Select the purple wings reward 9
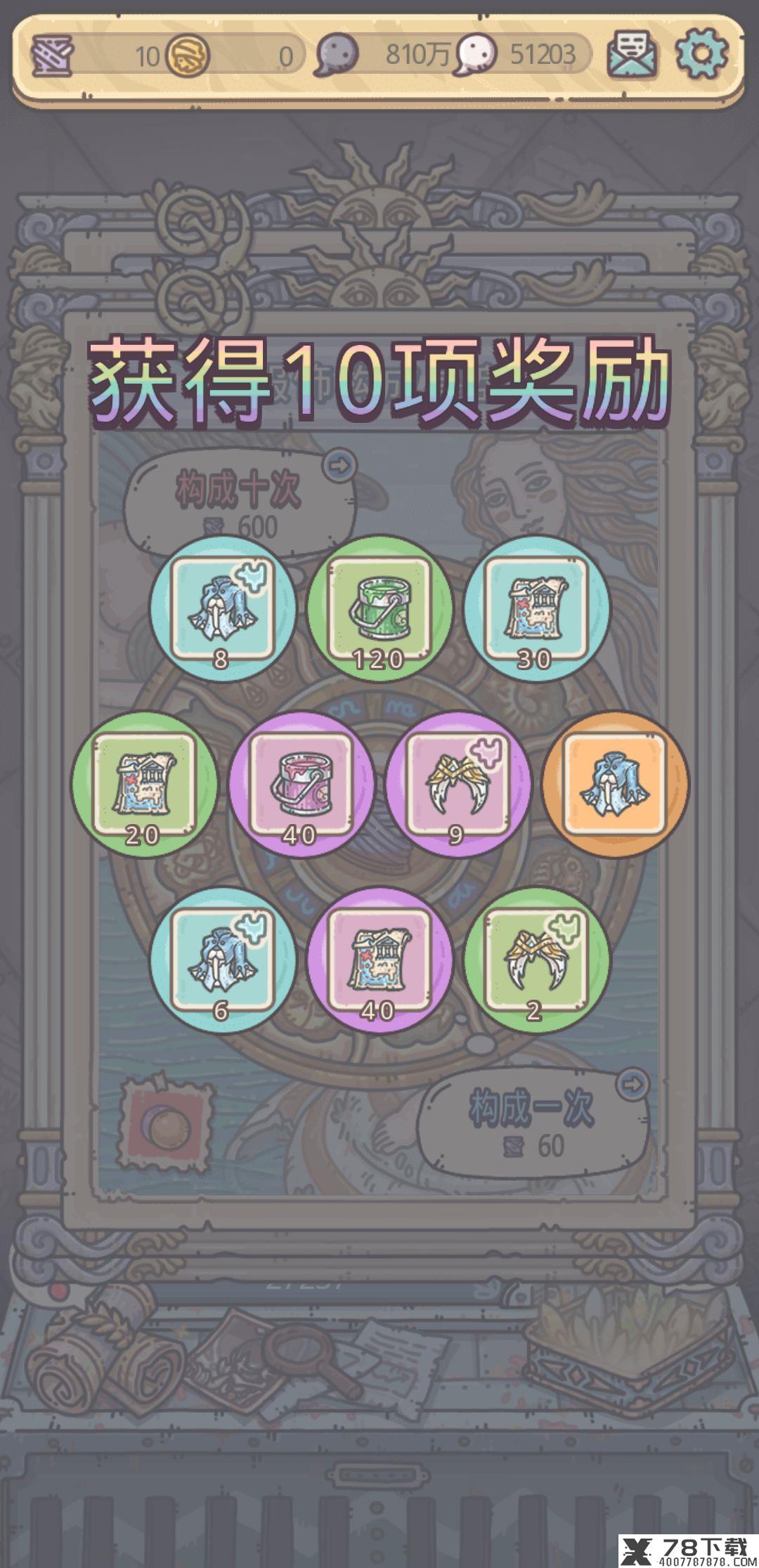 coord(458,784)
